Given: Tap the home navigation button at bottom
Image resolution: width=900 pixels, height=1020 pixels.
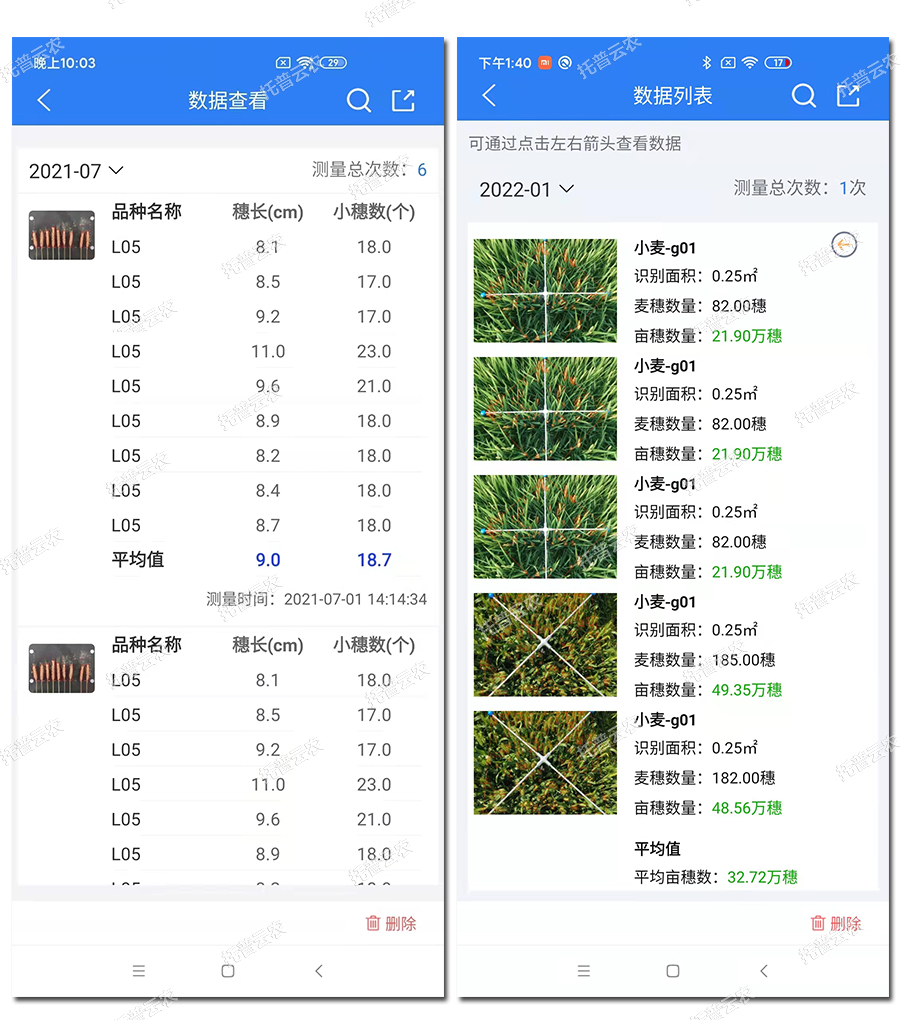Looking at the screenshot, I should (x=227, y=971).
